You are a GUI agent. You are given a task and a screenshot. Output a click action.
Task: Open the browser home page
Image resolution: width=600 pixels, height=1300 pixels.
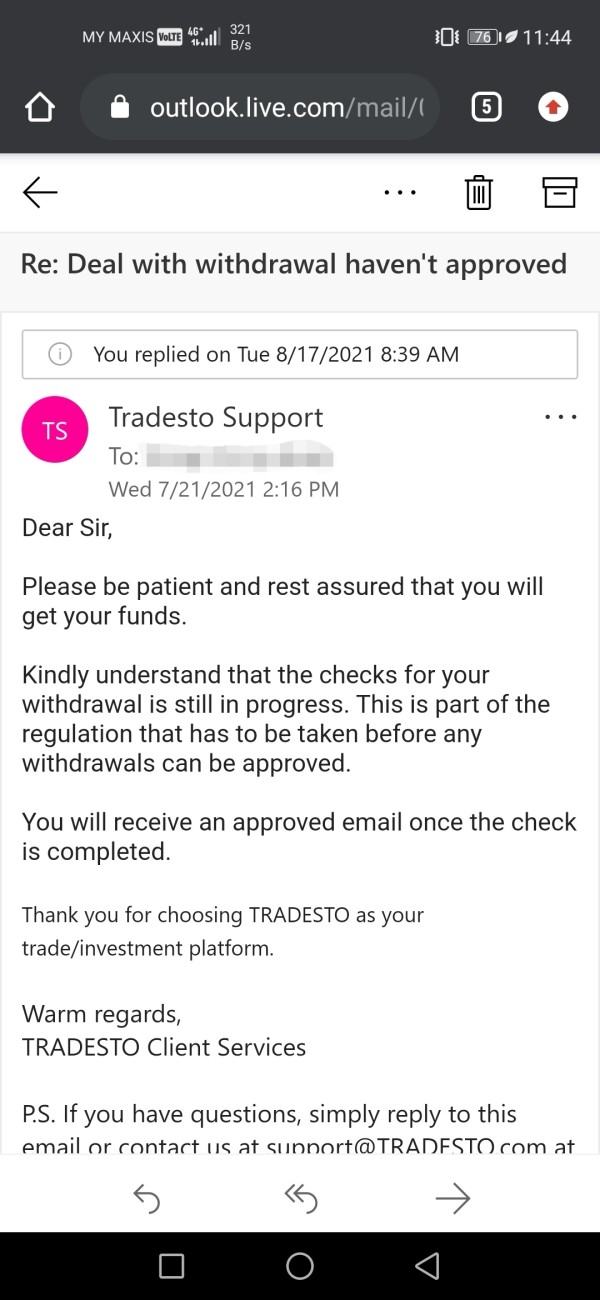point(39,107)
